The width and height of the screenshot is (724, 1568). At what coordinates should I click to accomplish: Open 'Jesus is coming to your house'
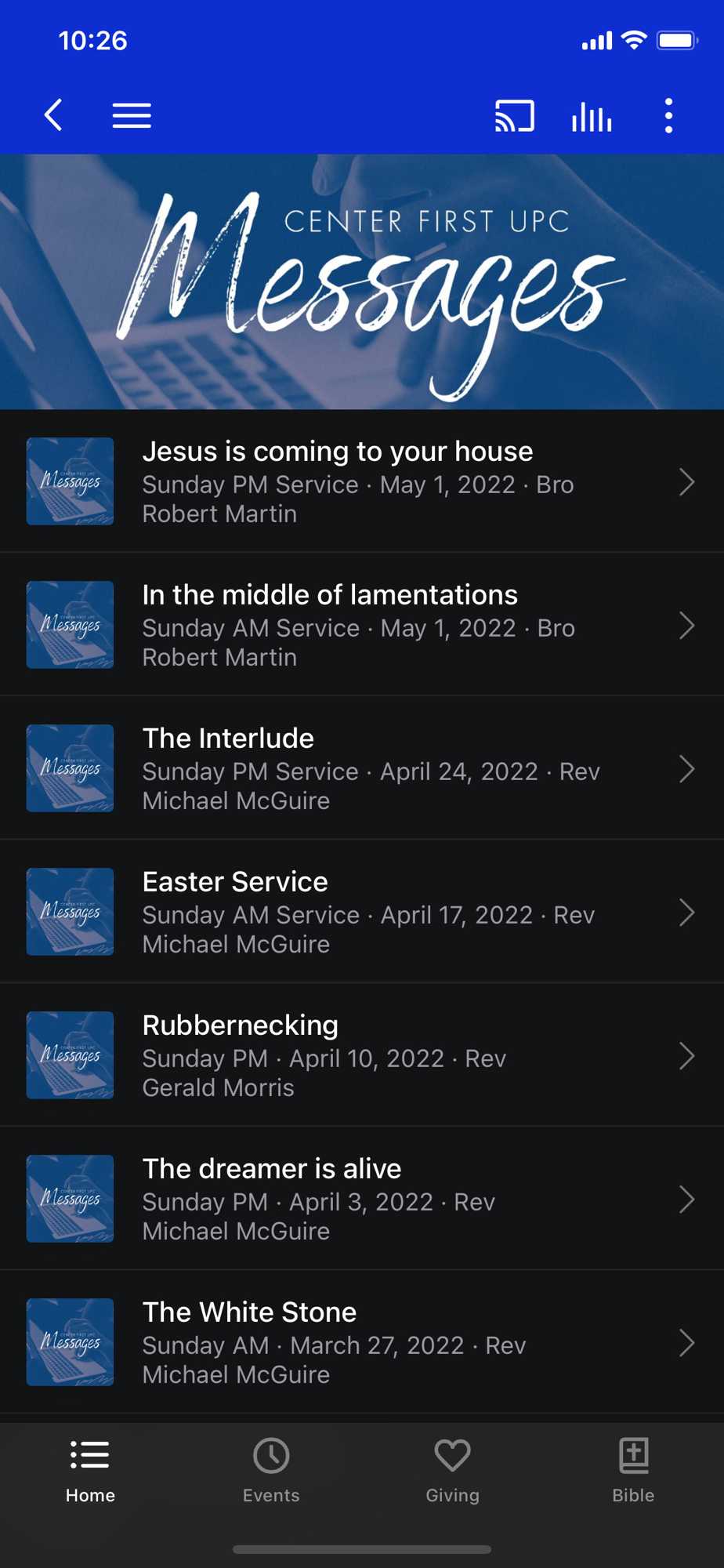[x=362, y=481]
